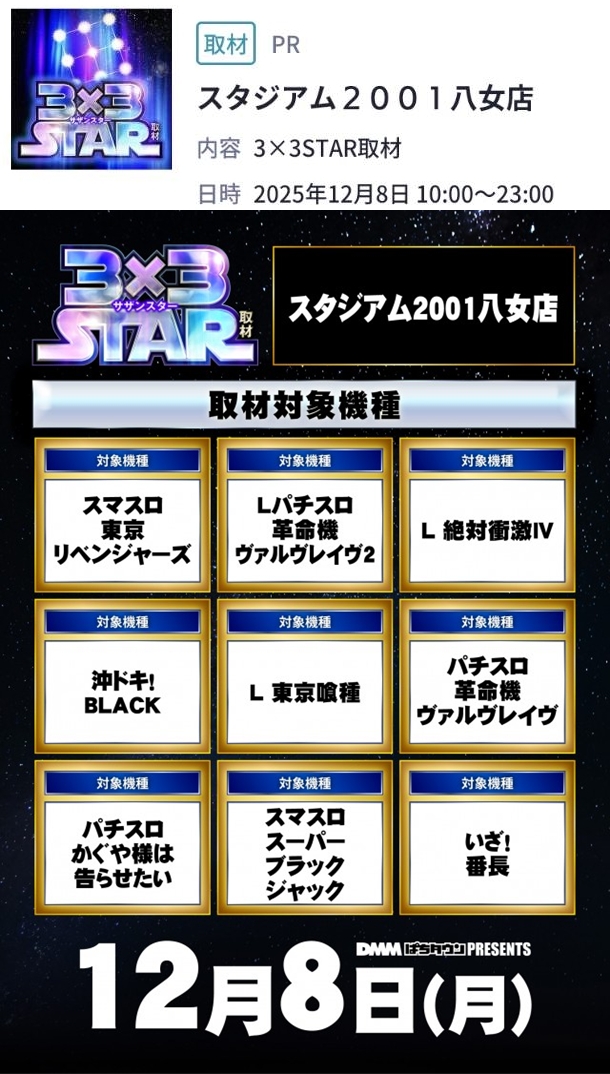
Task: Open the 3×3 STAR event thumbnail
Action: tap(91, 90)
